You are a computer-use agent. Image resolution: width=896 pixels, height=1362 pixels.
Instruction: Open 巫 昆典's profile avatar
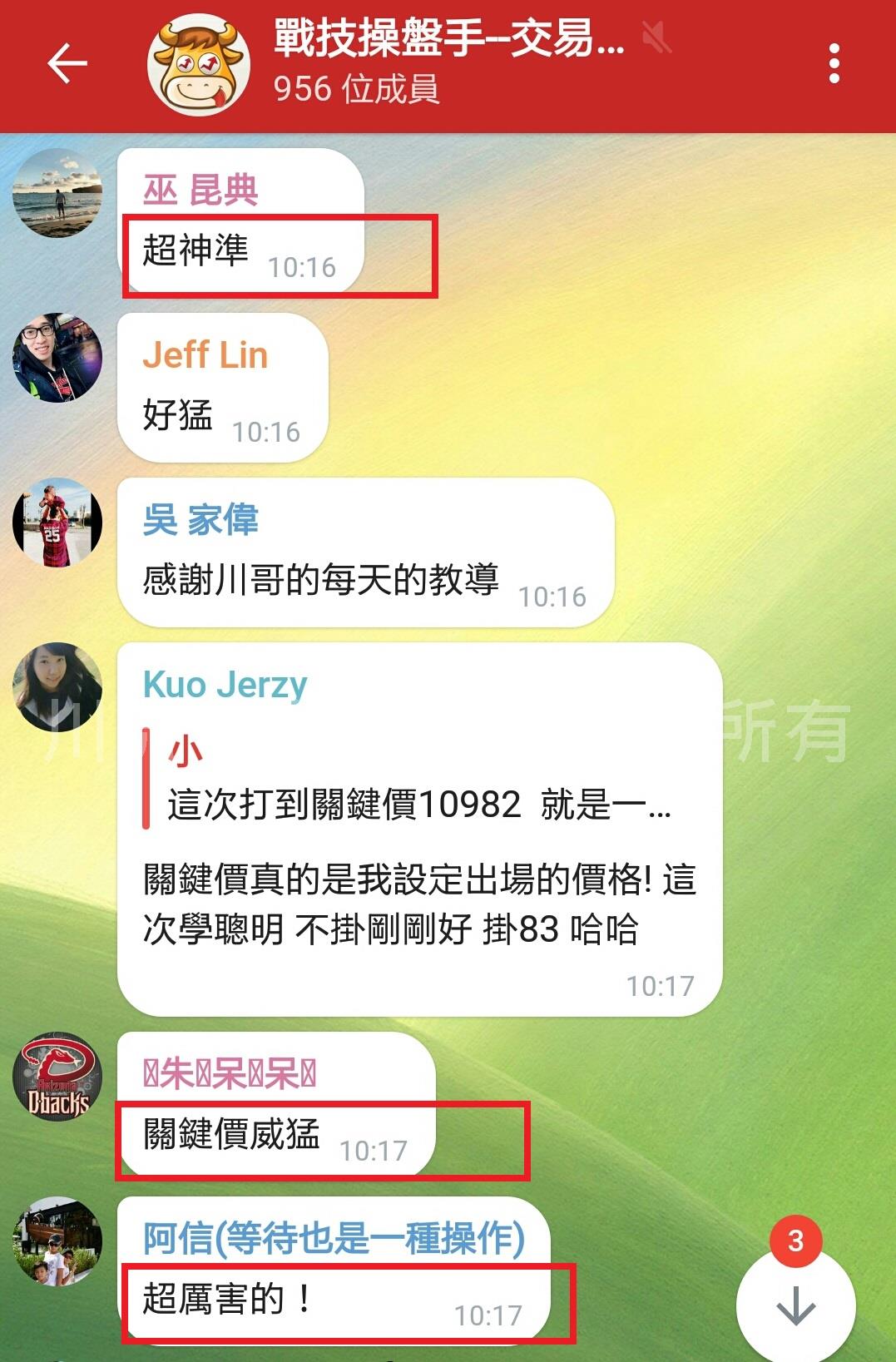click(57, 193)
